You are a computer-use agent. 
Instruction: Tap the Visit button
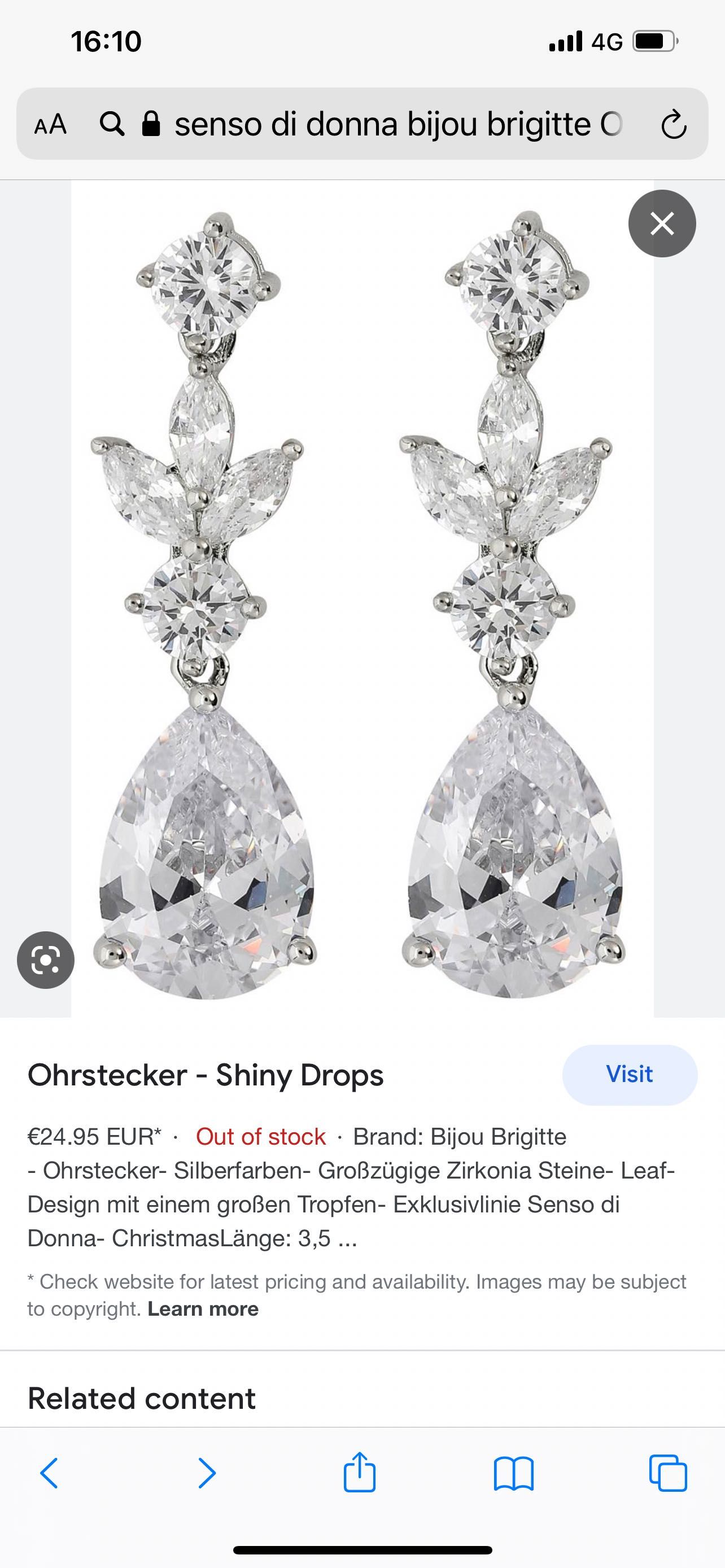coord(630,1074)
